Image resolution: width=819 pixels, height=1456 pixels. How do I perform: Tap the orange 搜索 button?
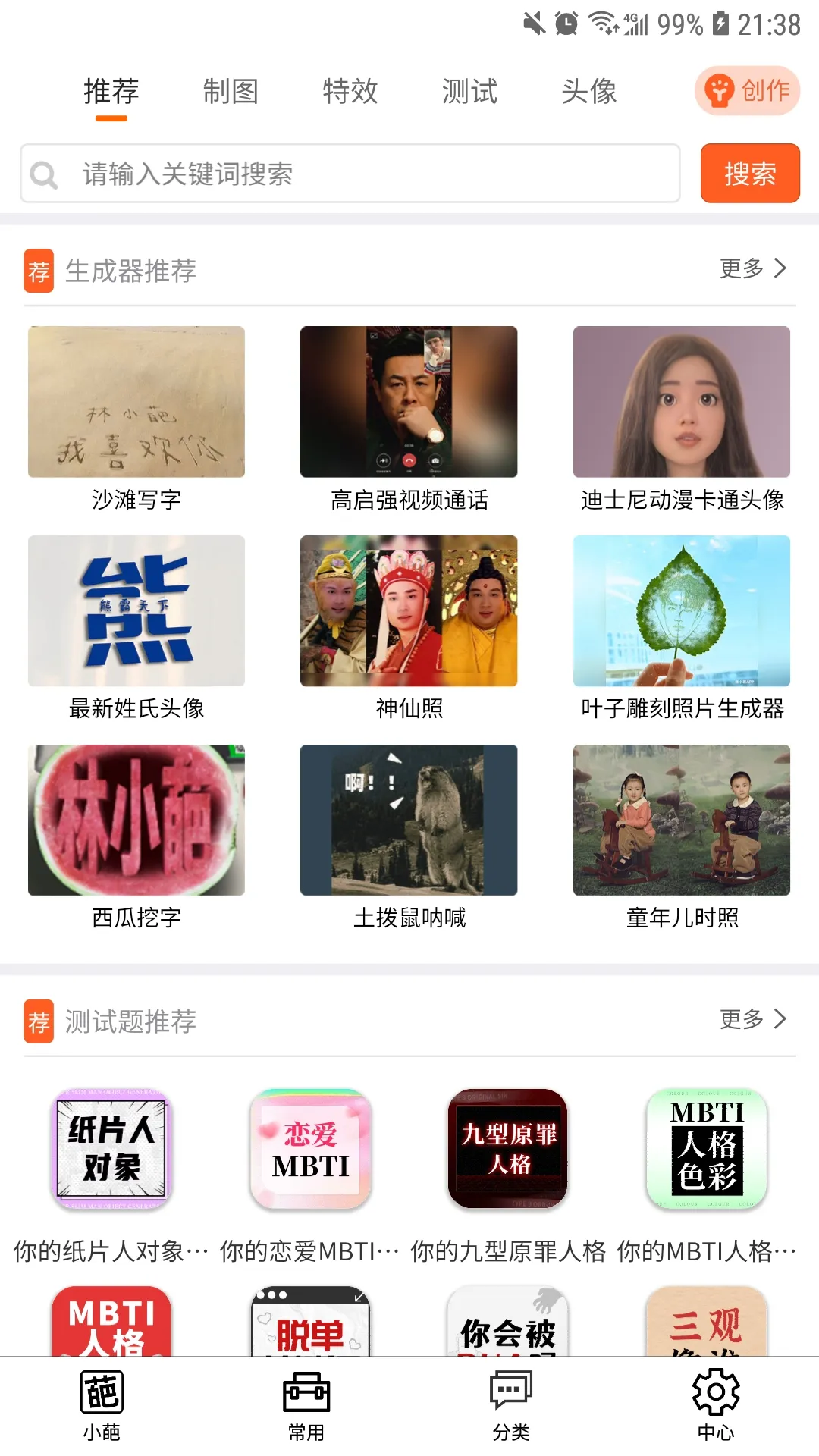coord(749,174)
